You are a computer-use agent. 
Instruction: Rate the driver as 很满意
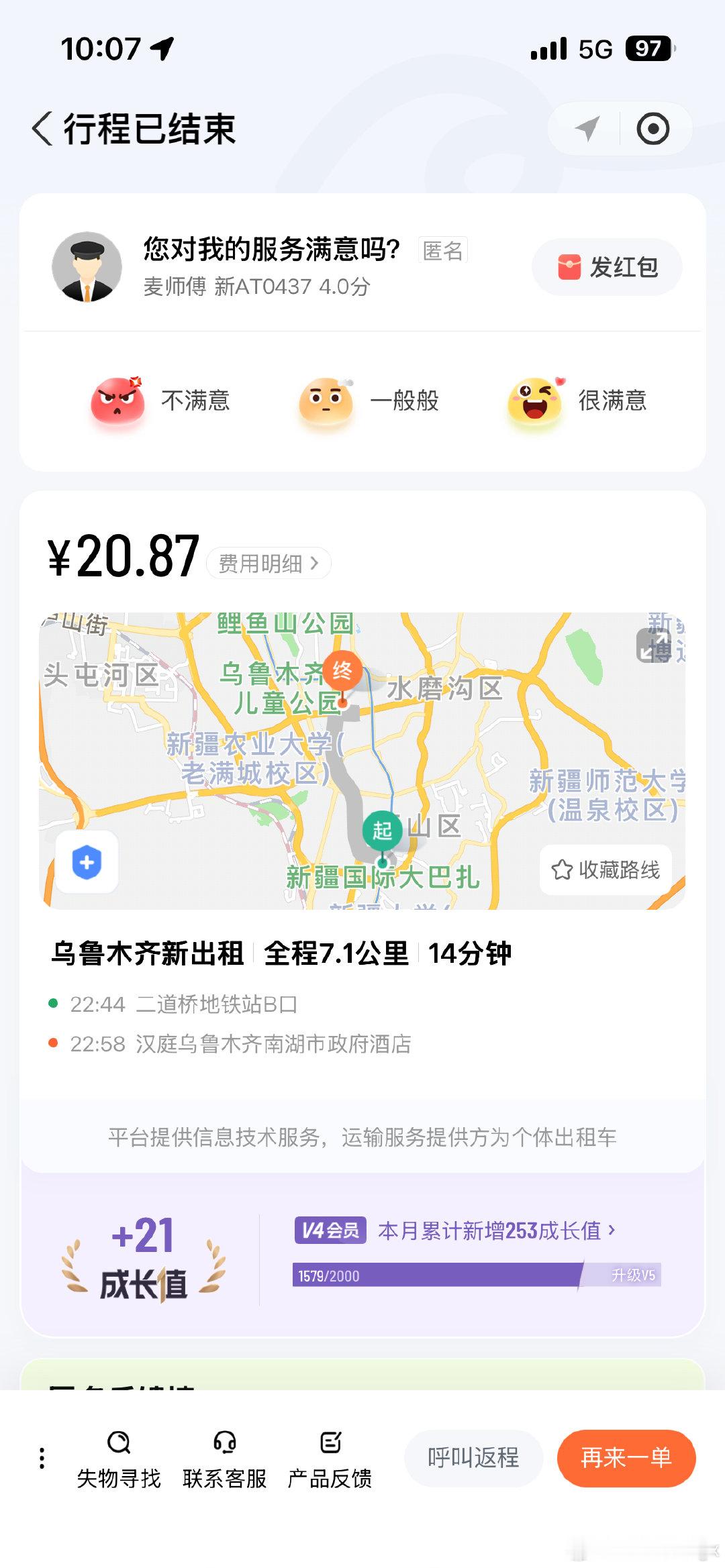tap(577, 401)
